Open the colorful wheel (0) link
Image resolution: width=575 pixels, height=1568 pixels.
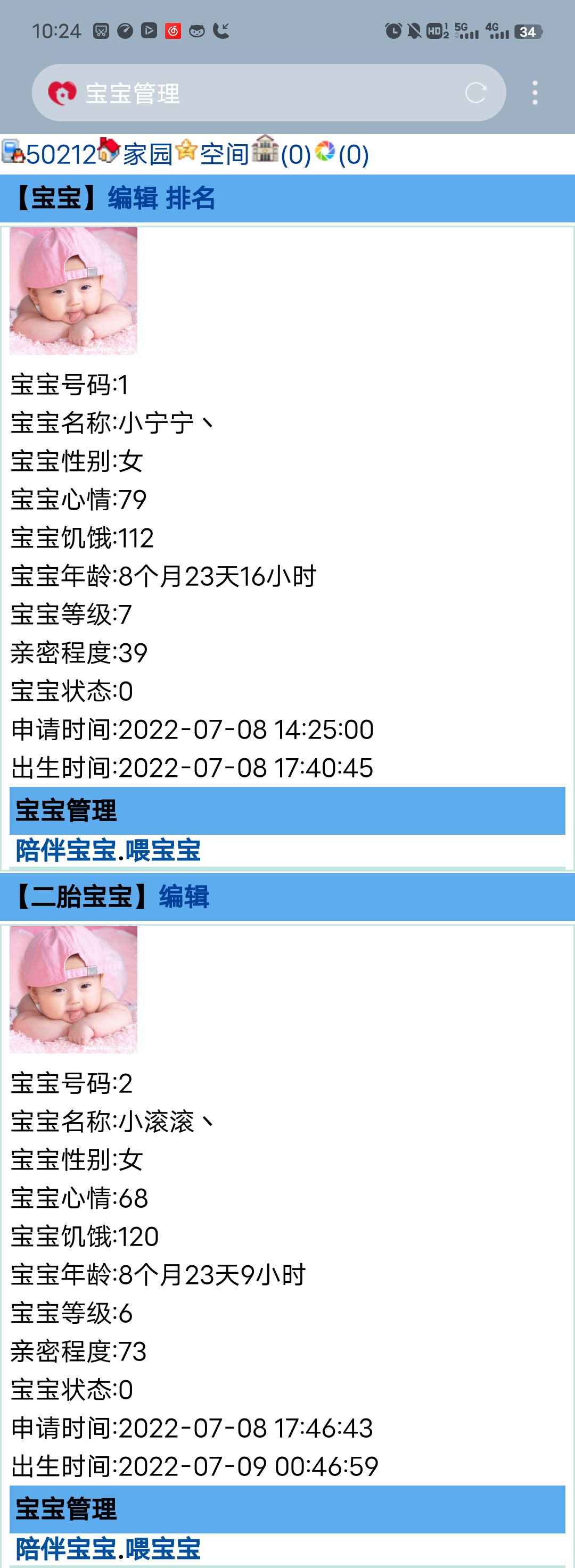[x=354, y=154]
